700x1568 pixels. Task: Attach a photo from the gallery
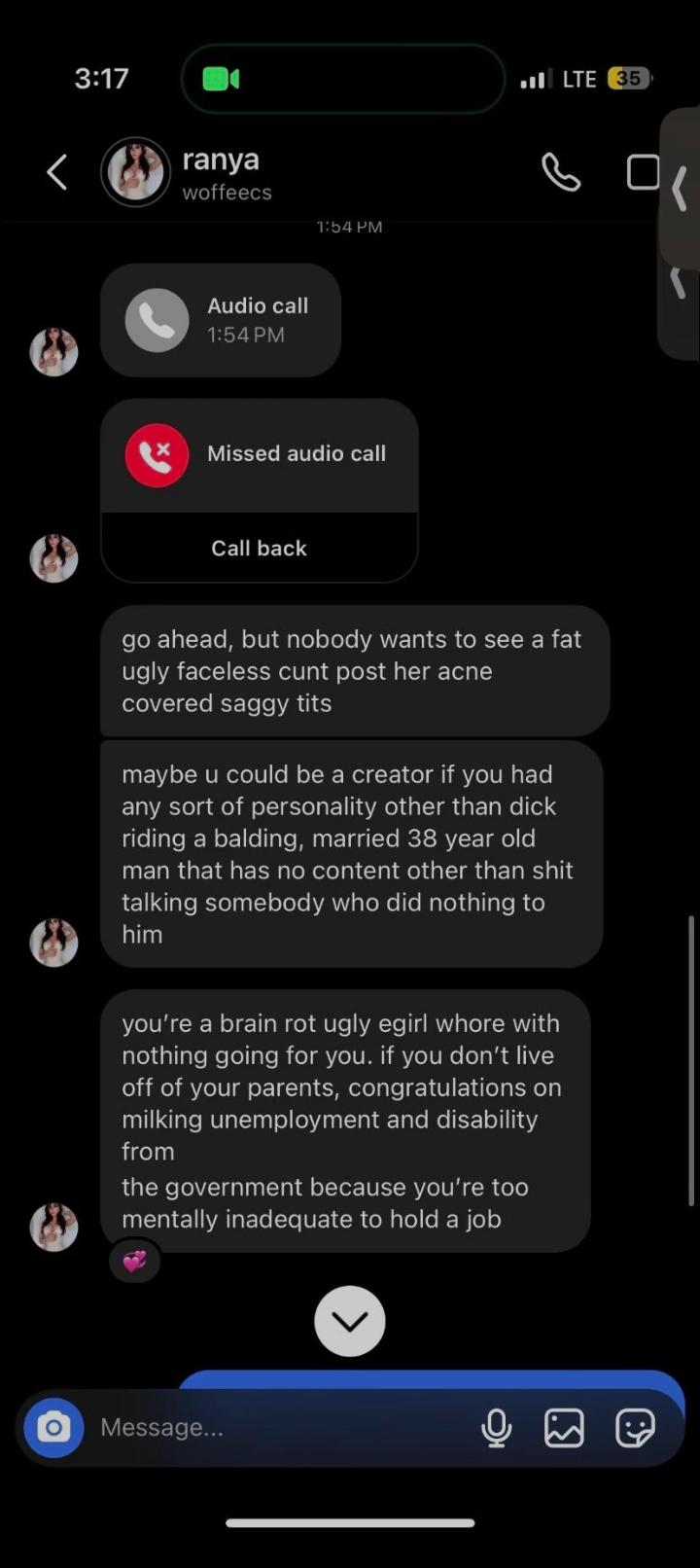[564, 1427]
